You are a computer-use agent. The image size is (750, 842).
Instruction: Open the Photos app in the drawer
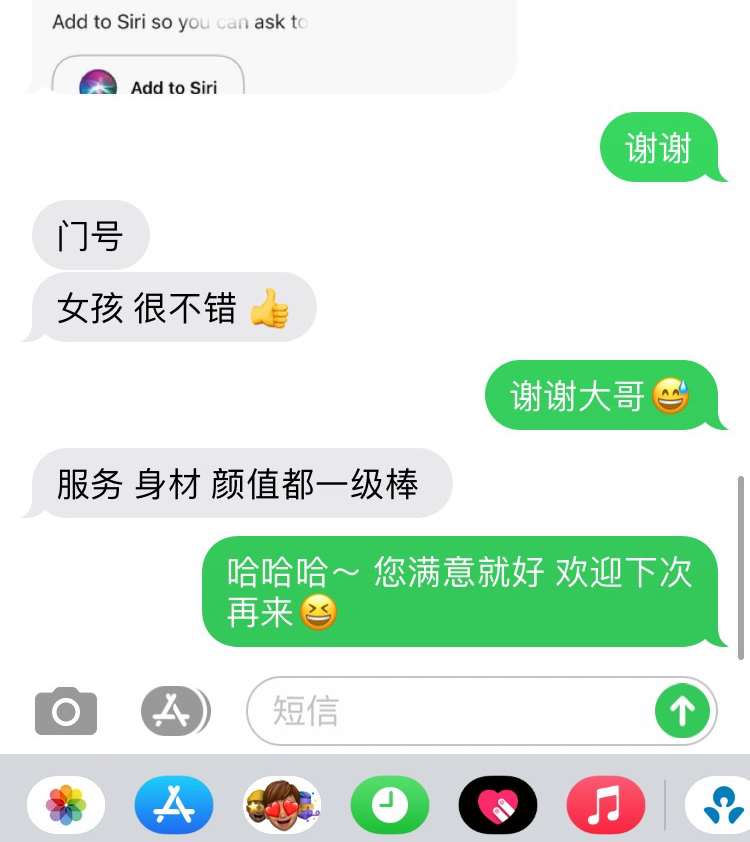66,805
